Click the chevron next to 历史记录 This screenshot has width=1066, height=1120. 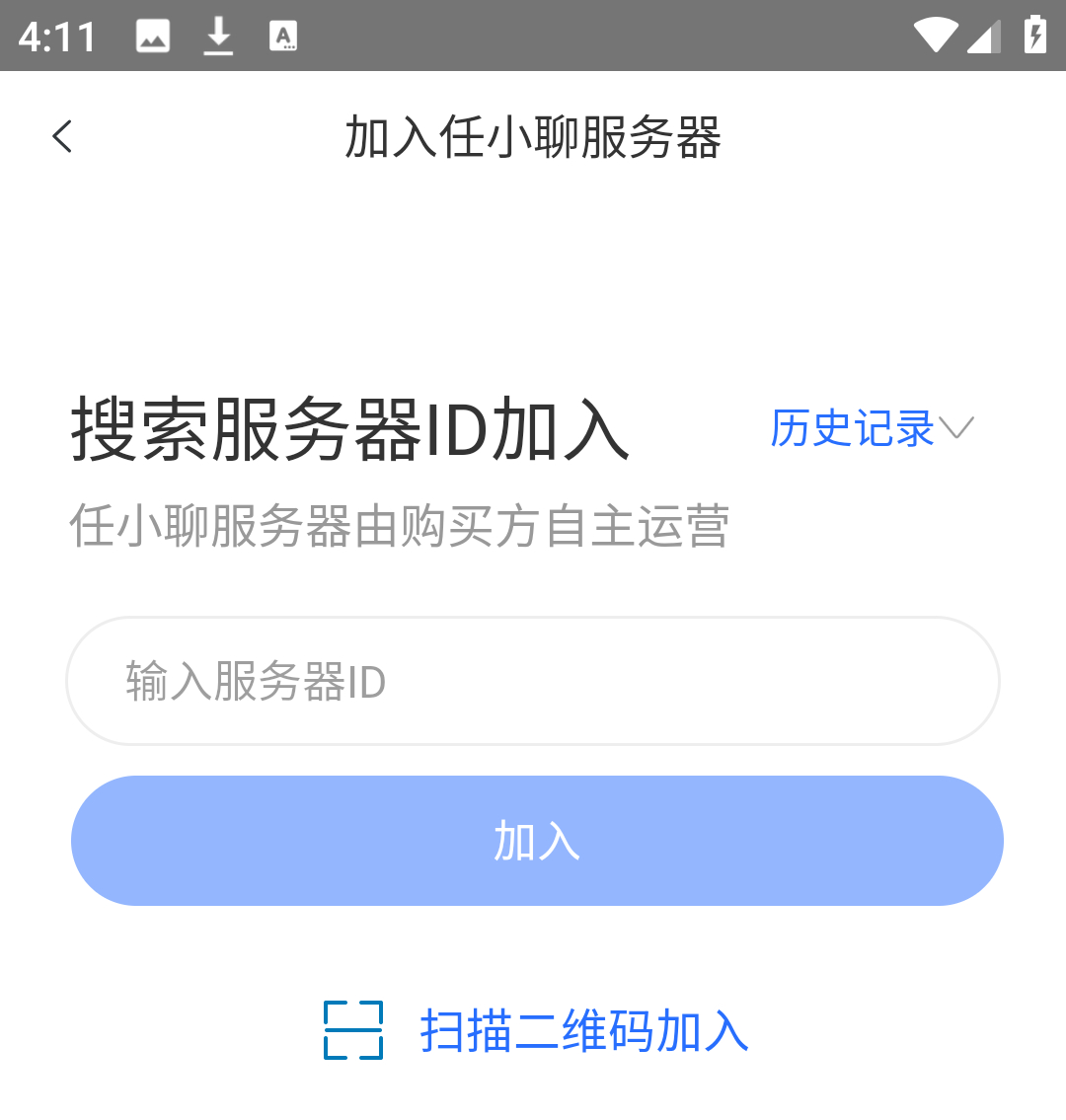pyautogui.click(x=957, y=428)
